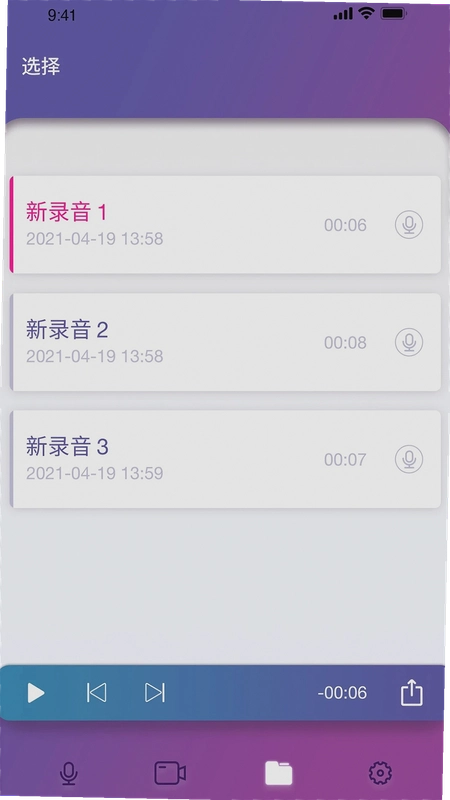Open the settings gear tab
Screen dimensions: 450x800
tap(380, 773)
